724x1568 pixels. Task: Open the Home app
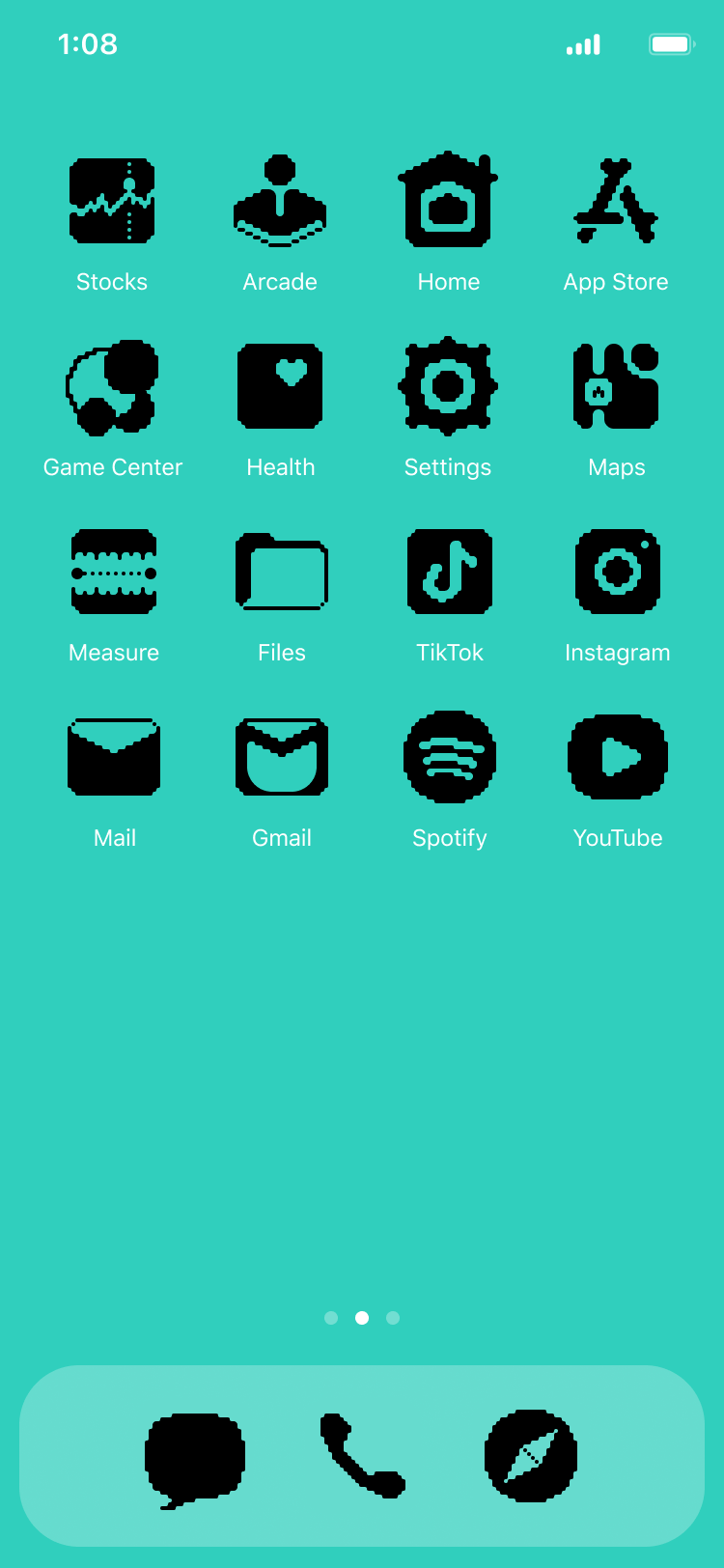448,201
